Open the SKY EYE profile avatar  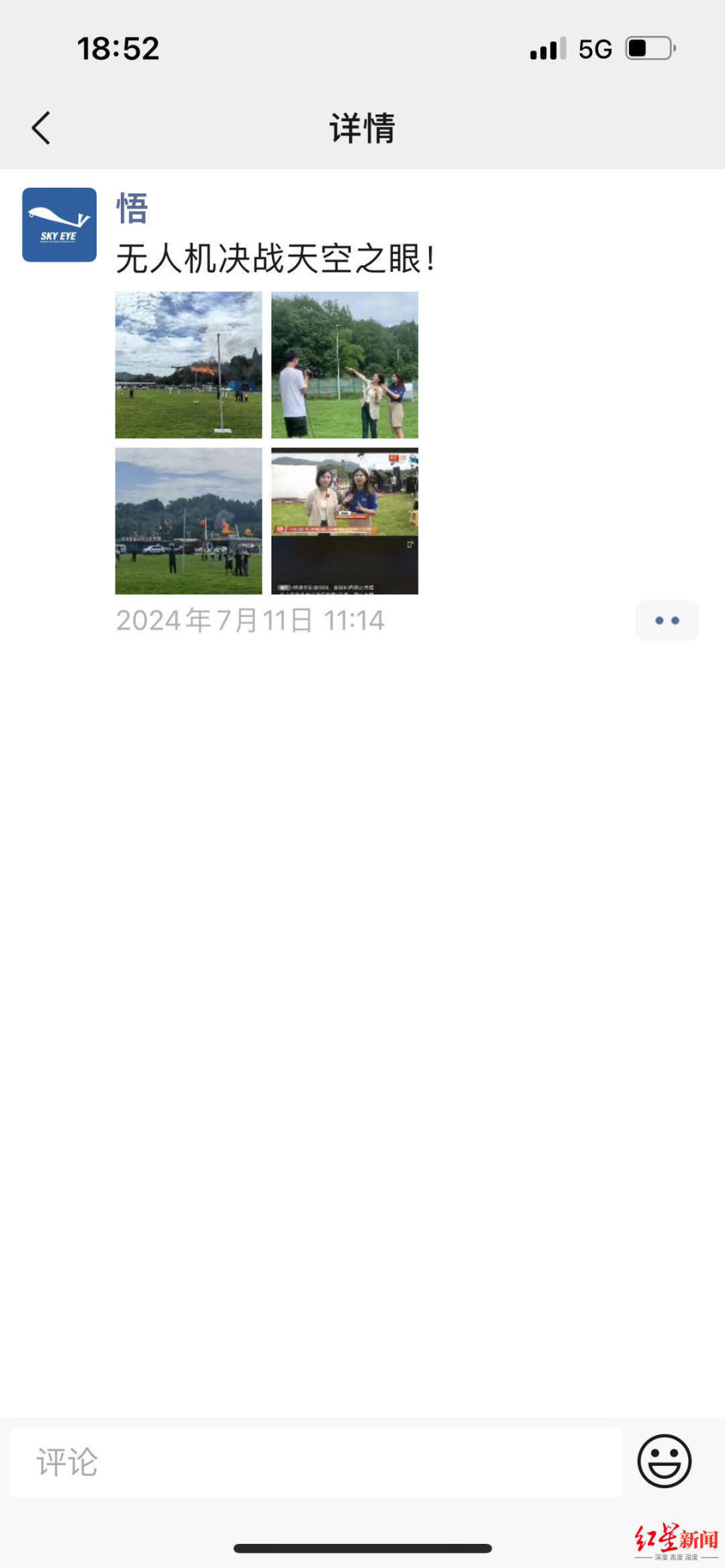click(x=60, y=225)
